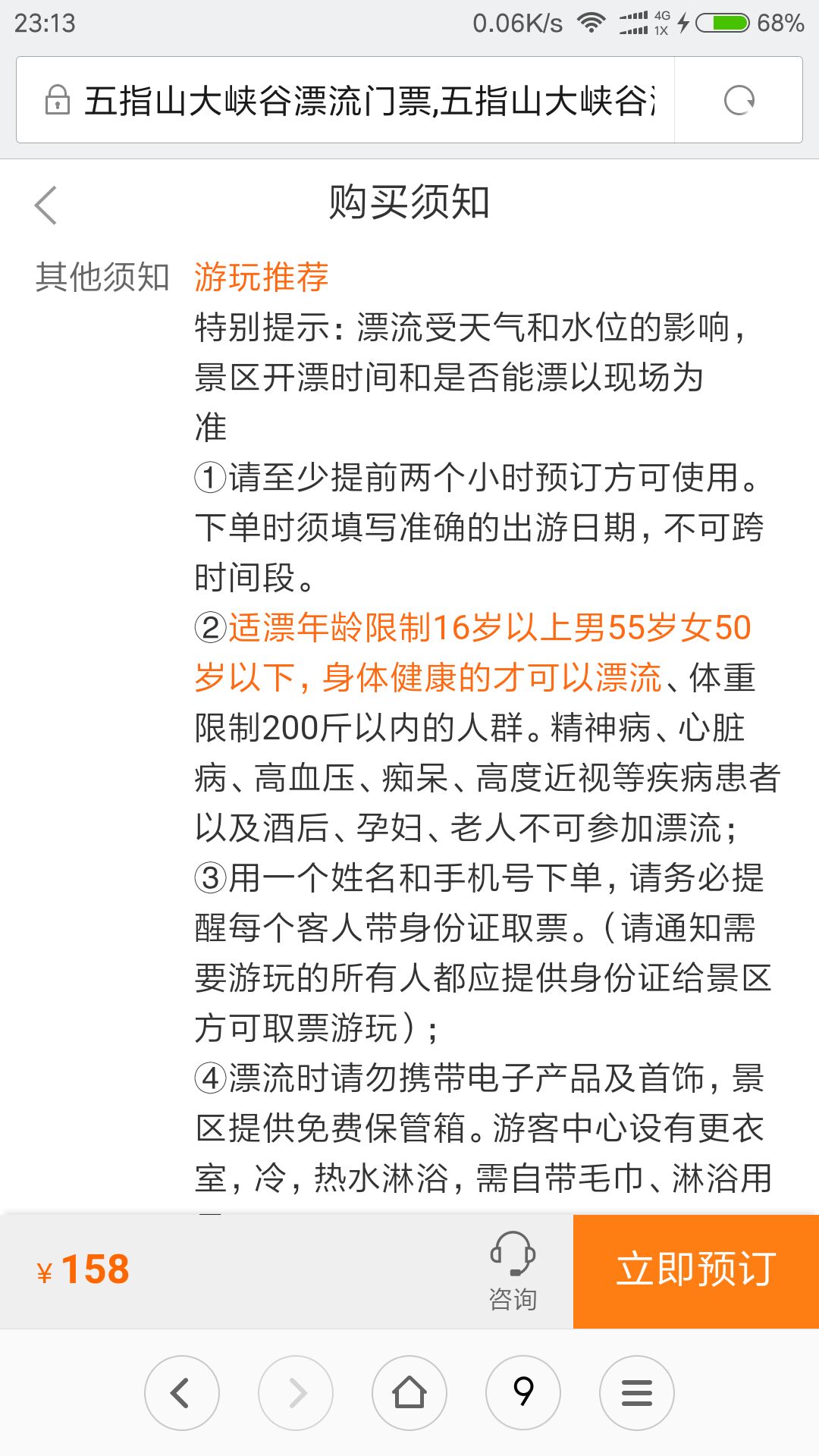Open 咨询 customer service
This screenshot has height=1456, width=819.
click(513, 1271)
